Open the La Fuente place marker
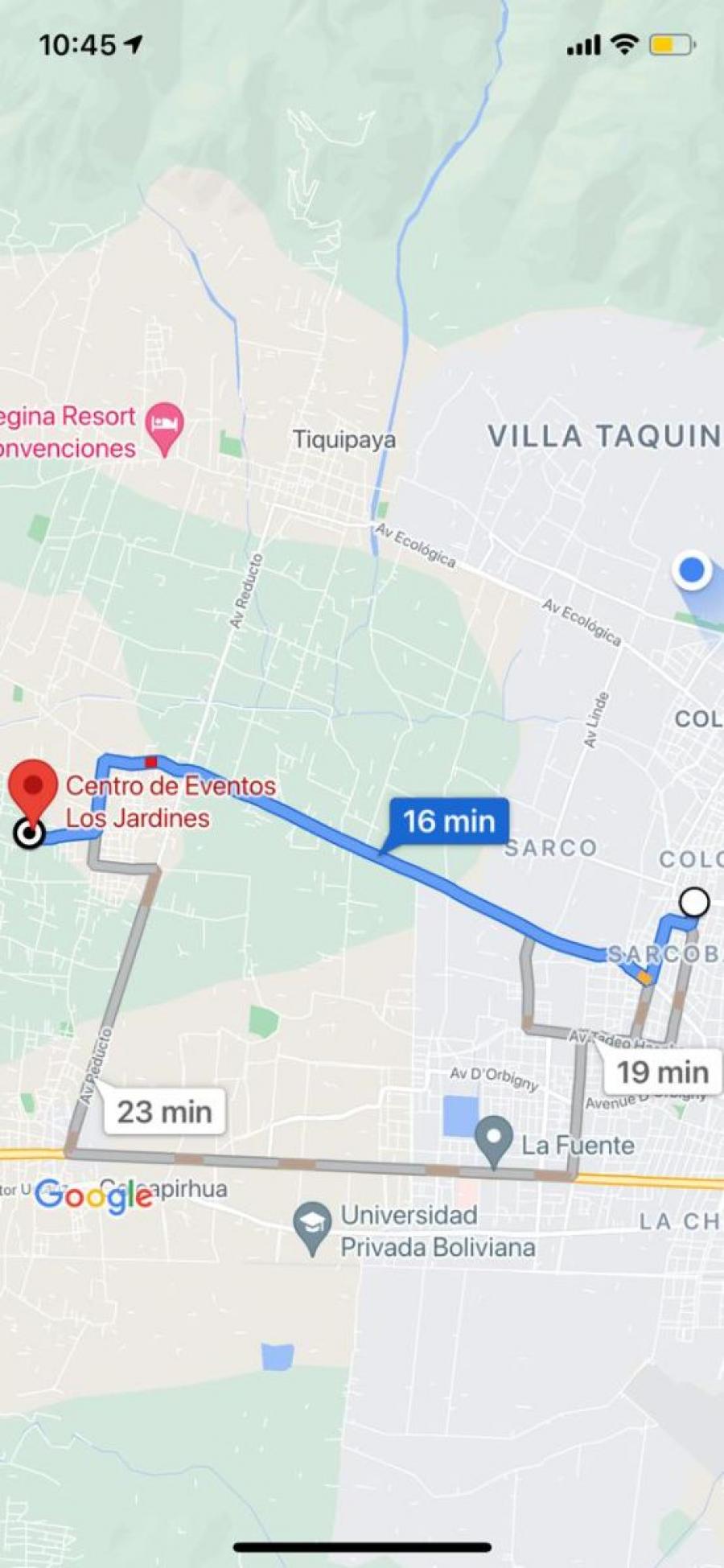 point(494,1142)
